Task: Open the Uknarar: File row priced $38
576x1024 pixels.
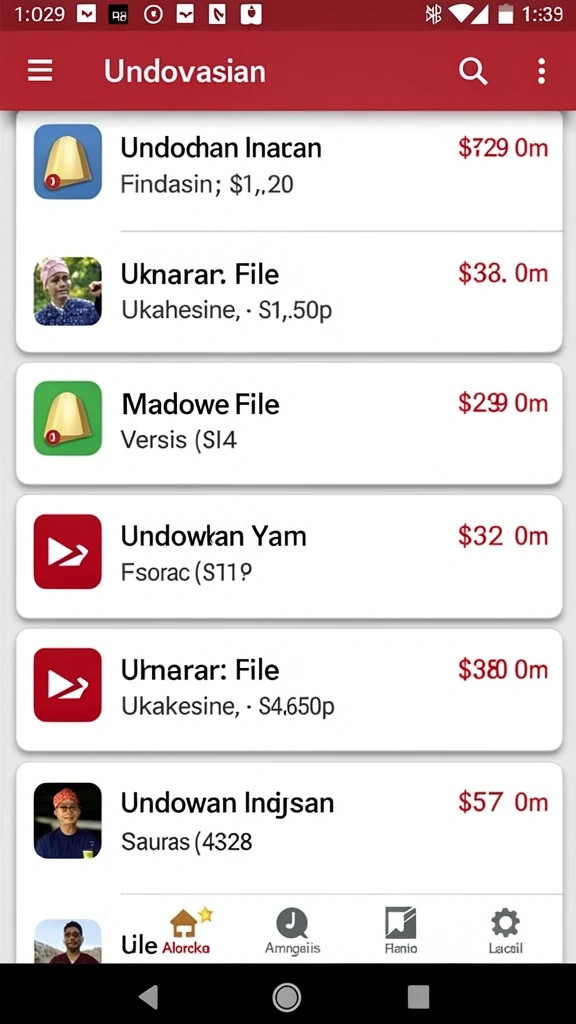Action: coord(289,291)
